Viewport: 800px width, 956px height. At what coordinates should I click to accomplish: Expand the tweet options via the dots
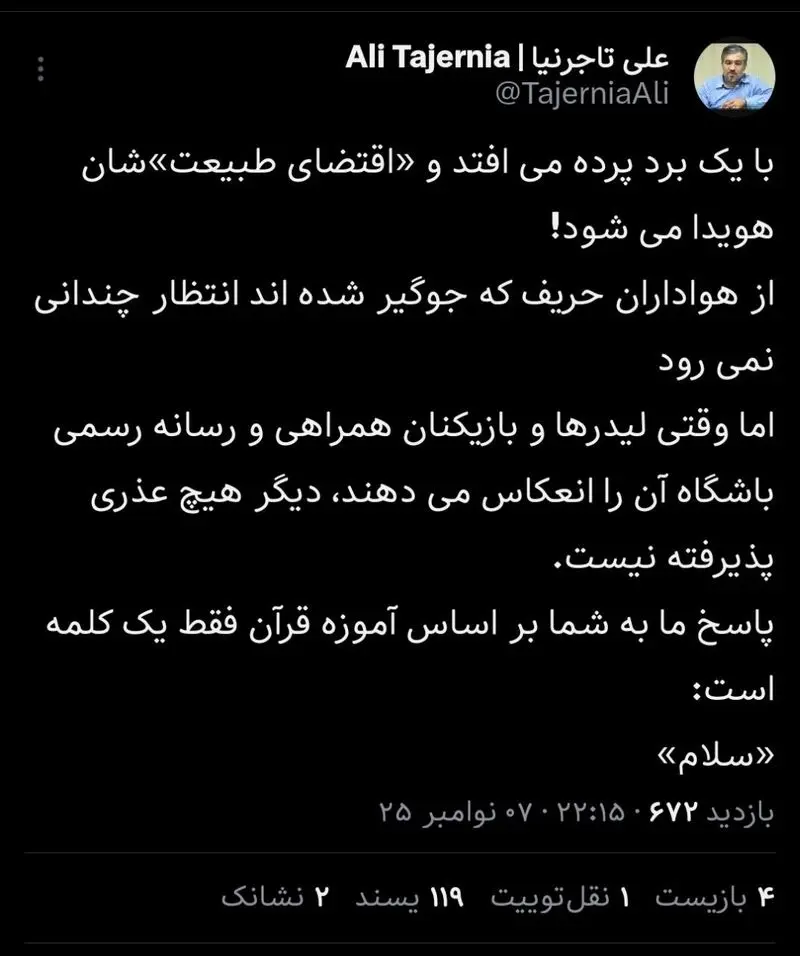pyautogui.click(x=40, y=67)
